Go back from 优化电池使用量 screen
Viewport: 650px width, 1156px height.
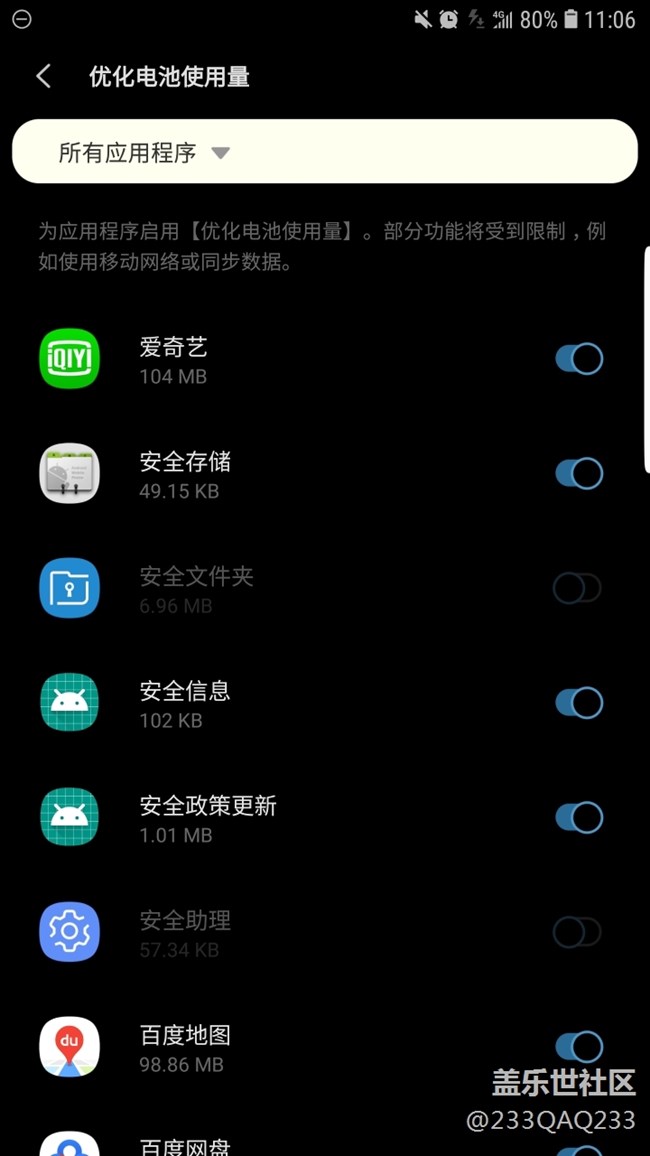click(43, 76)
